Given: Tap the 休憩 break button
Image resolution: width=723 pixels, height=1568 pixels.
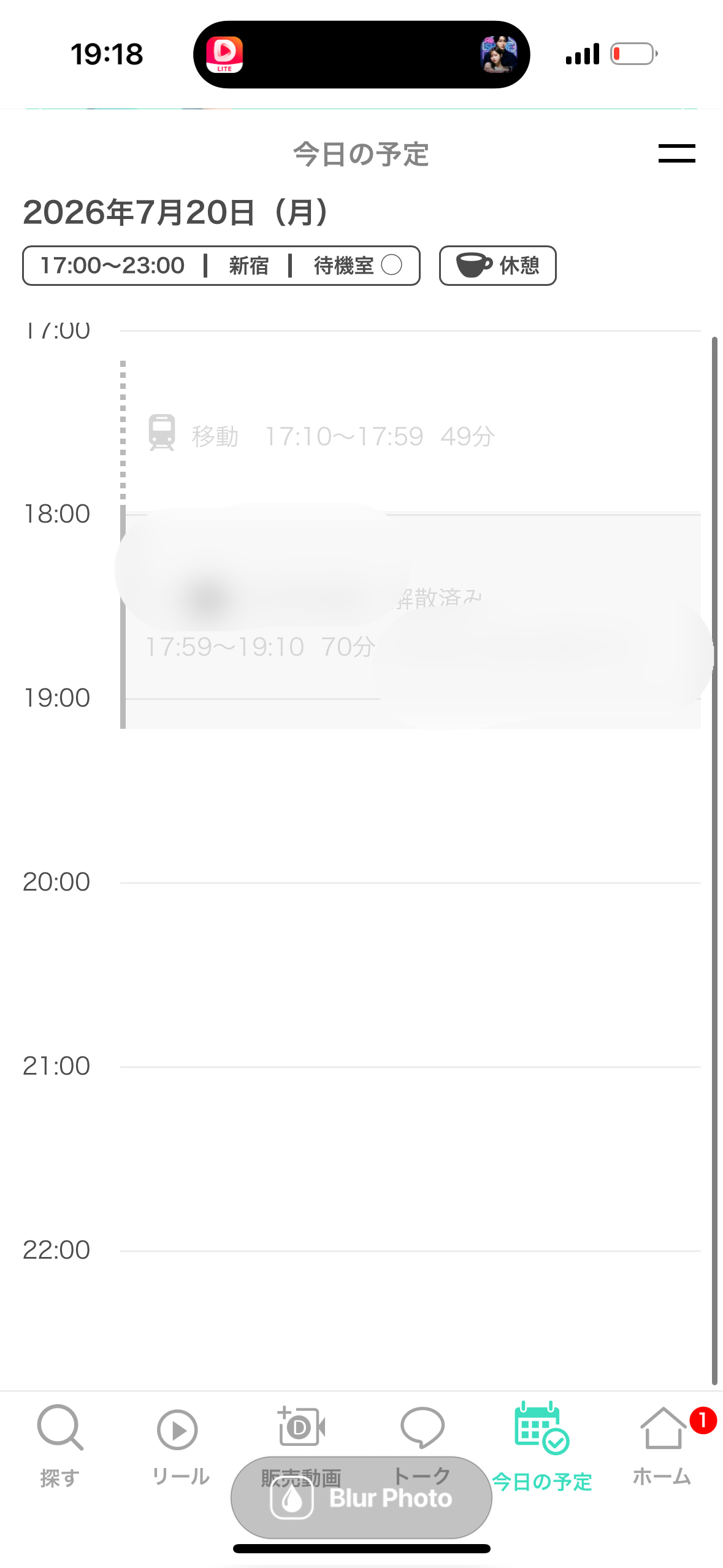Looking at the screenshot, I should [x=497, y=266].
